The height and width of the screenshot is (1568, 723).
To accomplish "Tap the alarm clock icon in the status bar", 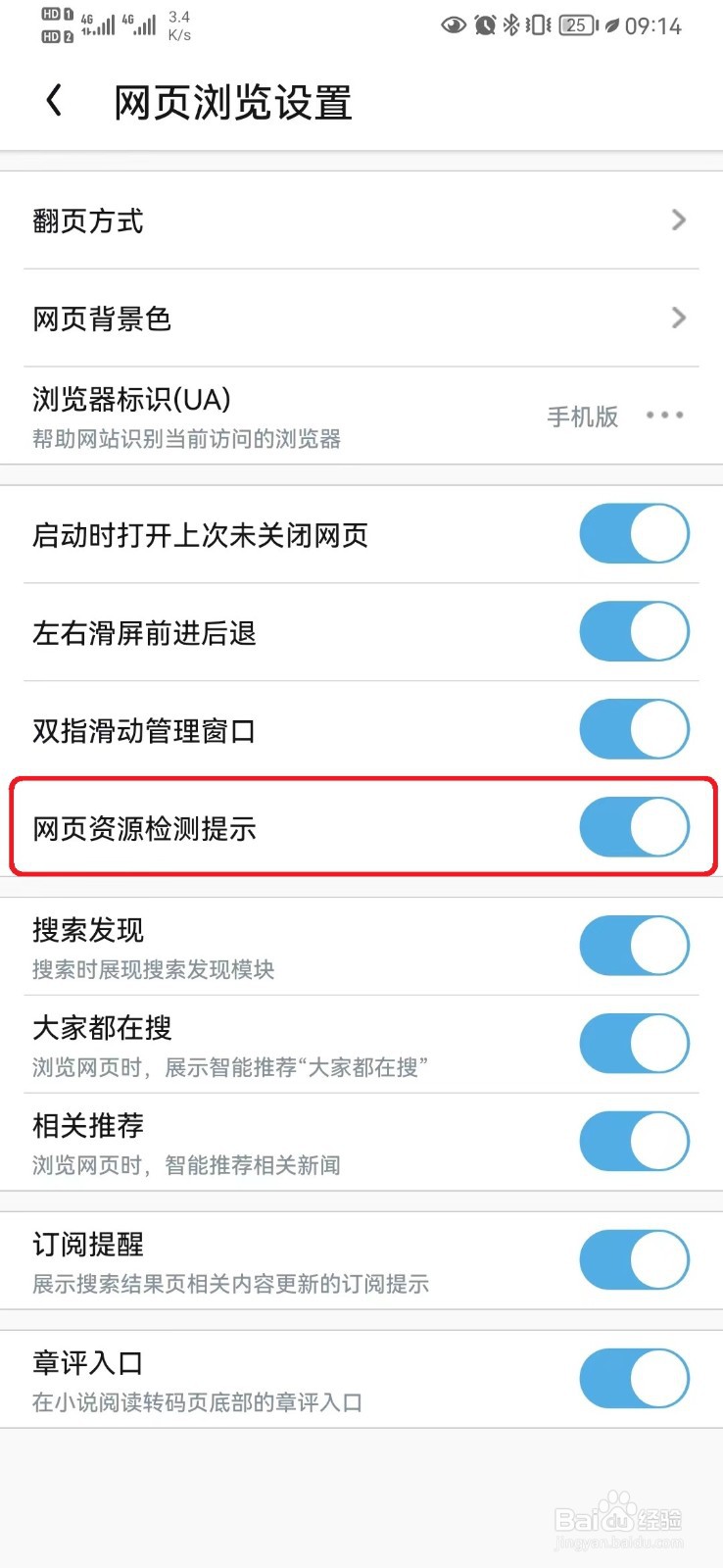I will coord(484,25).
